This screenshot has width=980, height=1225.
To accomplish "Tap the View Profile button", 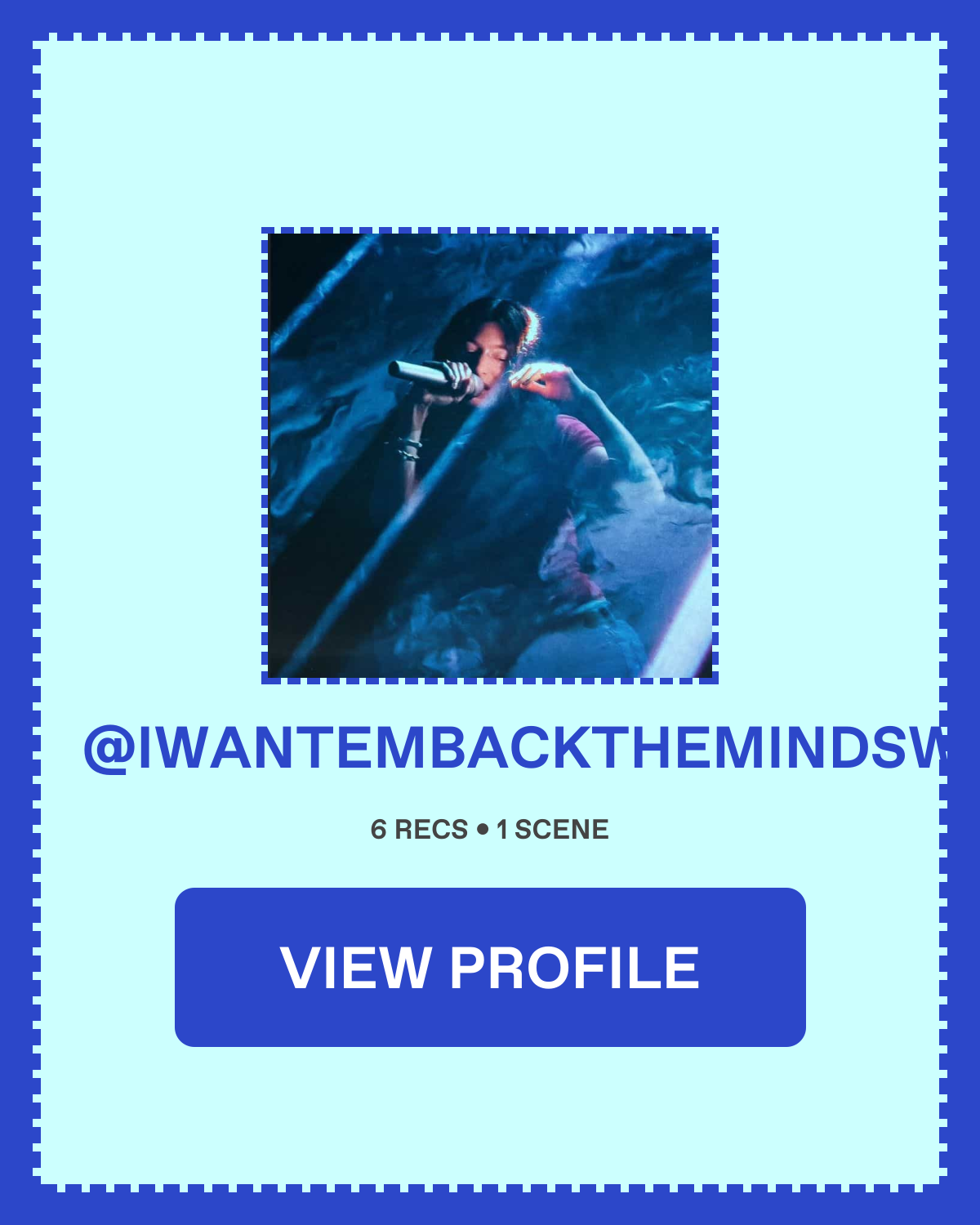I will [x=490, y=967].
